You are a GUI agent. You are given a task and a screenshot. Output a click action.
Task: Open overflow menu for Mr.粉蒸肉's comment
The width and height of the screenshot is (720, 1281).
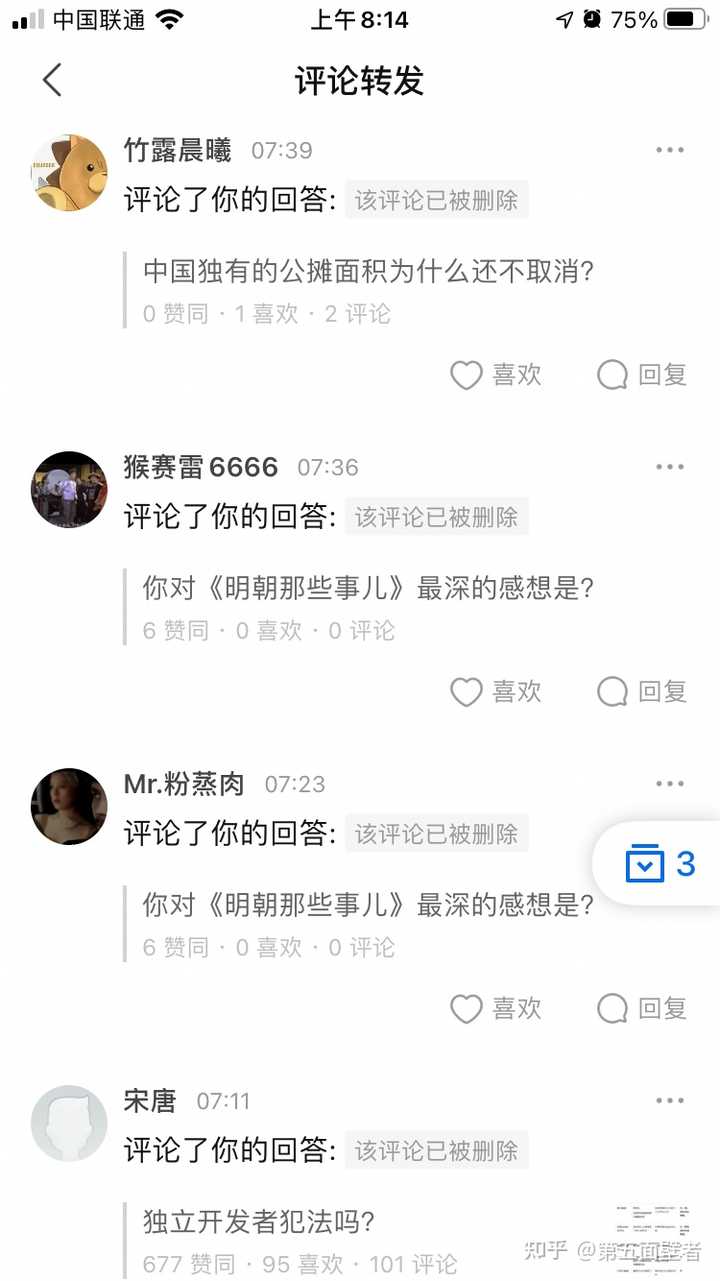coord(669,784)
